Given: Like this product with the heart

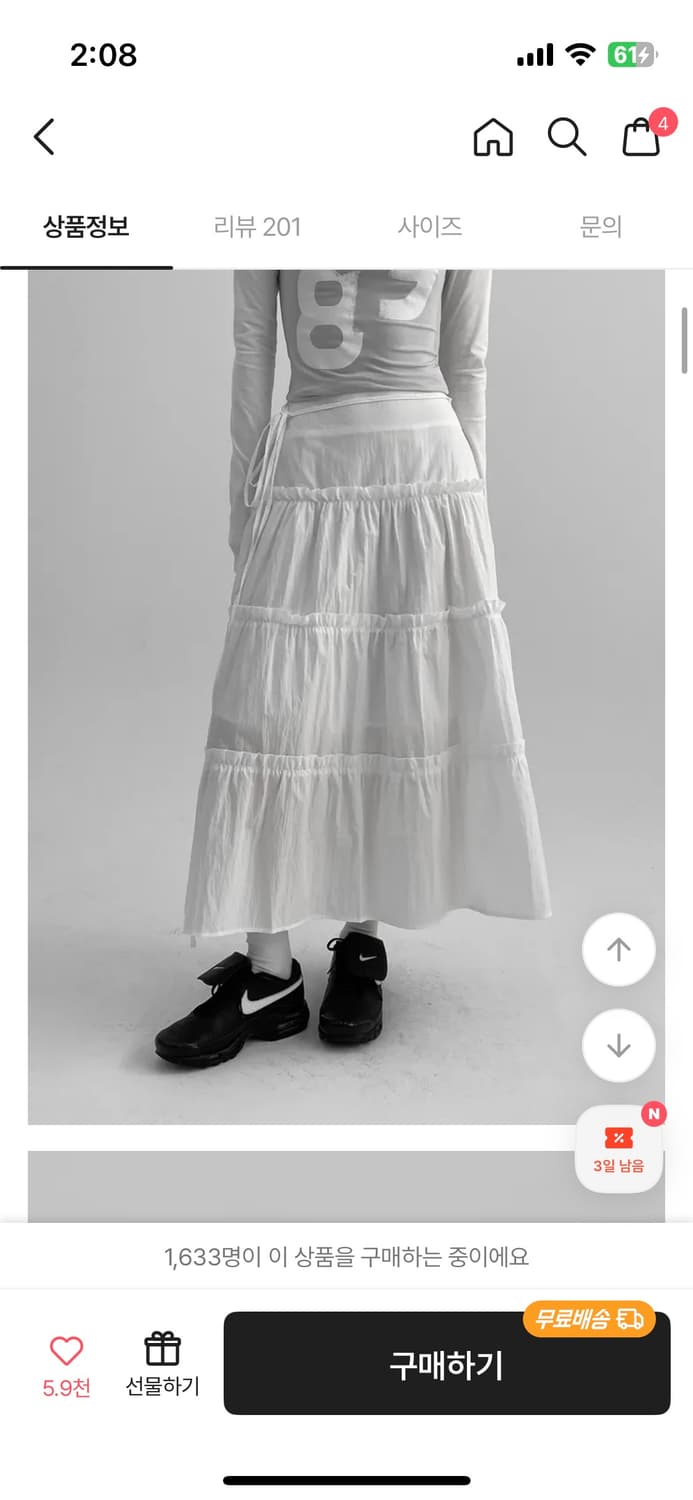Looking at the screenshot, I should [66, 1352].
